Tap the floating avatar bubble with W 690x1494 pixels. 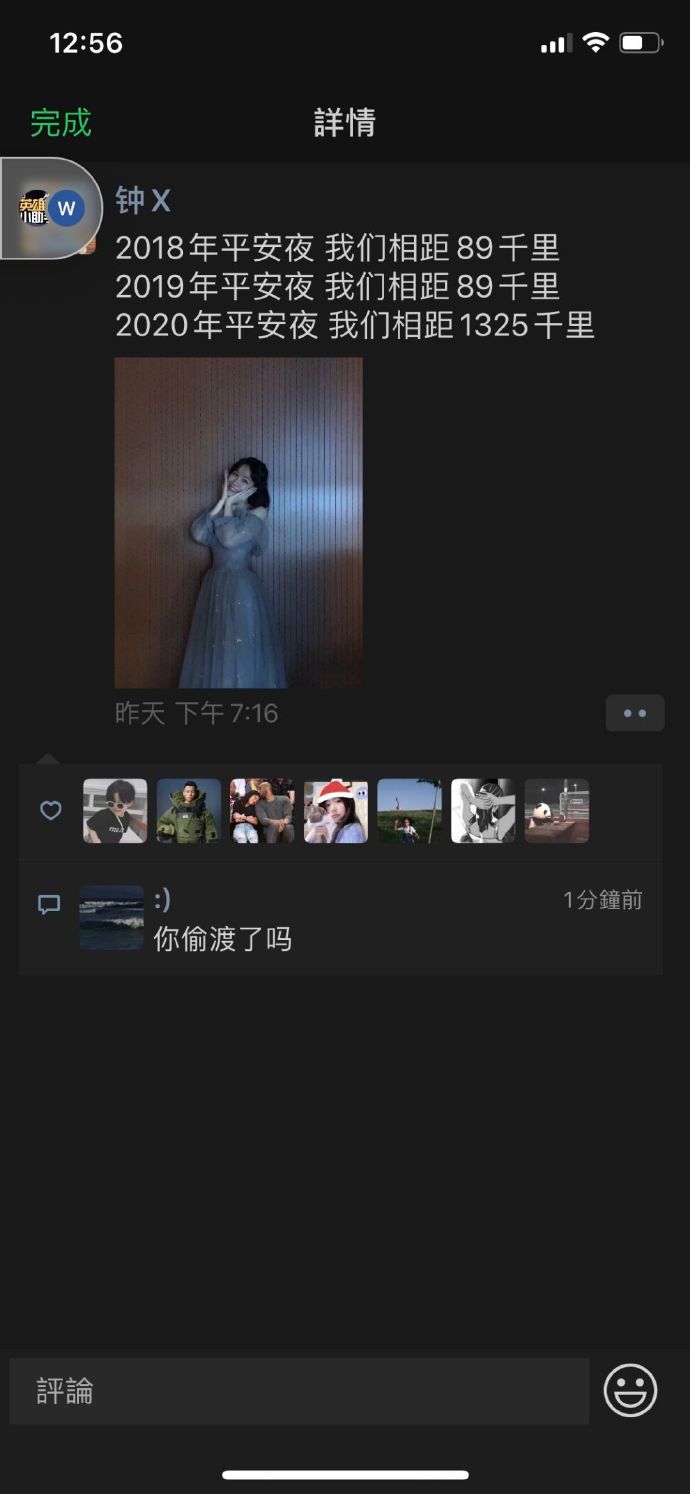coord(52,208)
